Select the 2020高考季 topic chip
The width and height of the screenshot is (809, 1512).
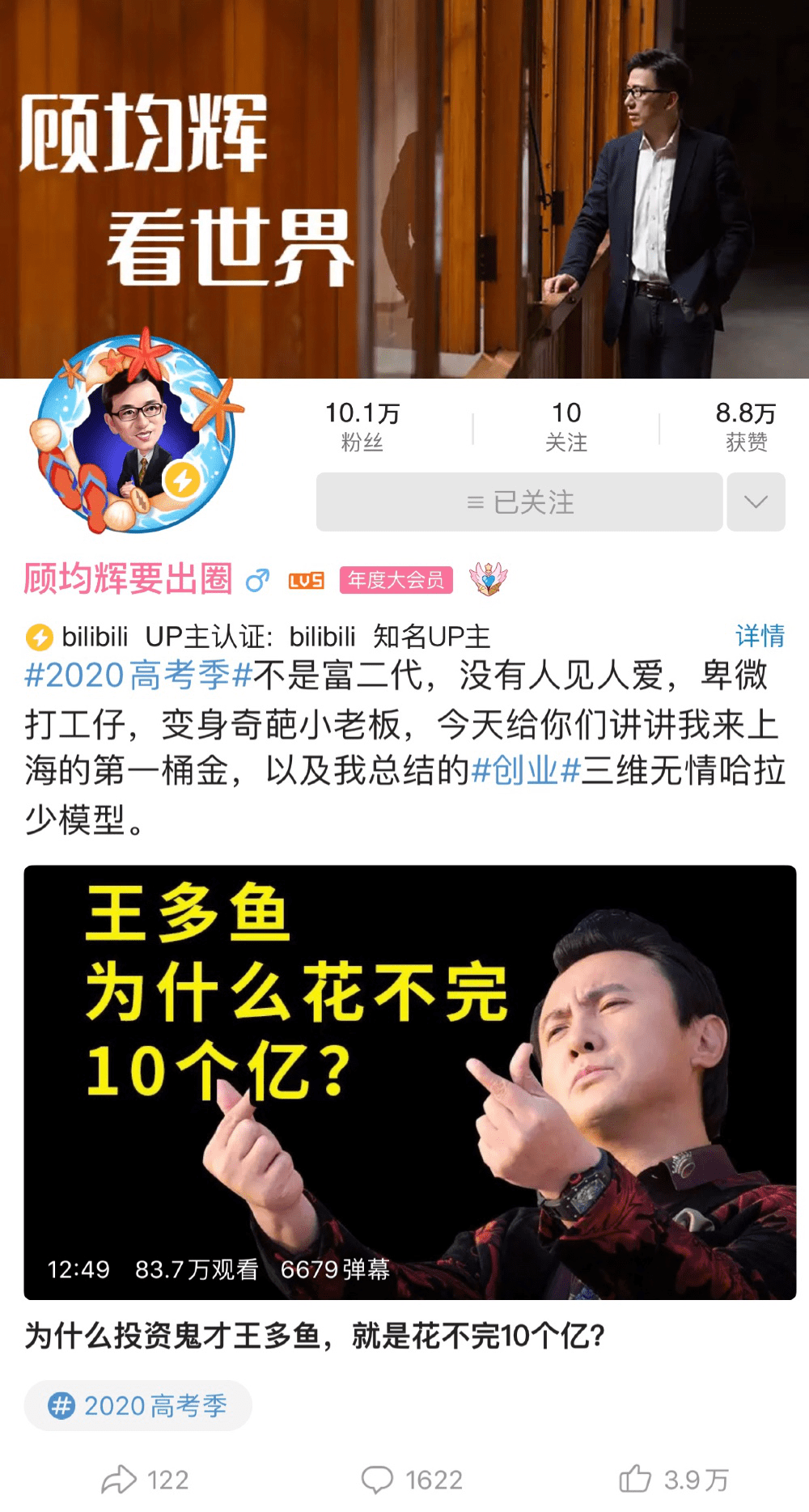[138, 1406]
